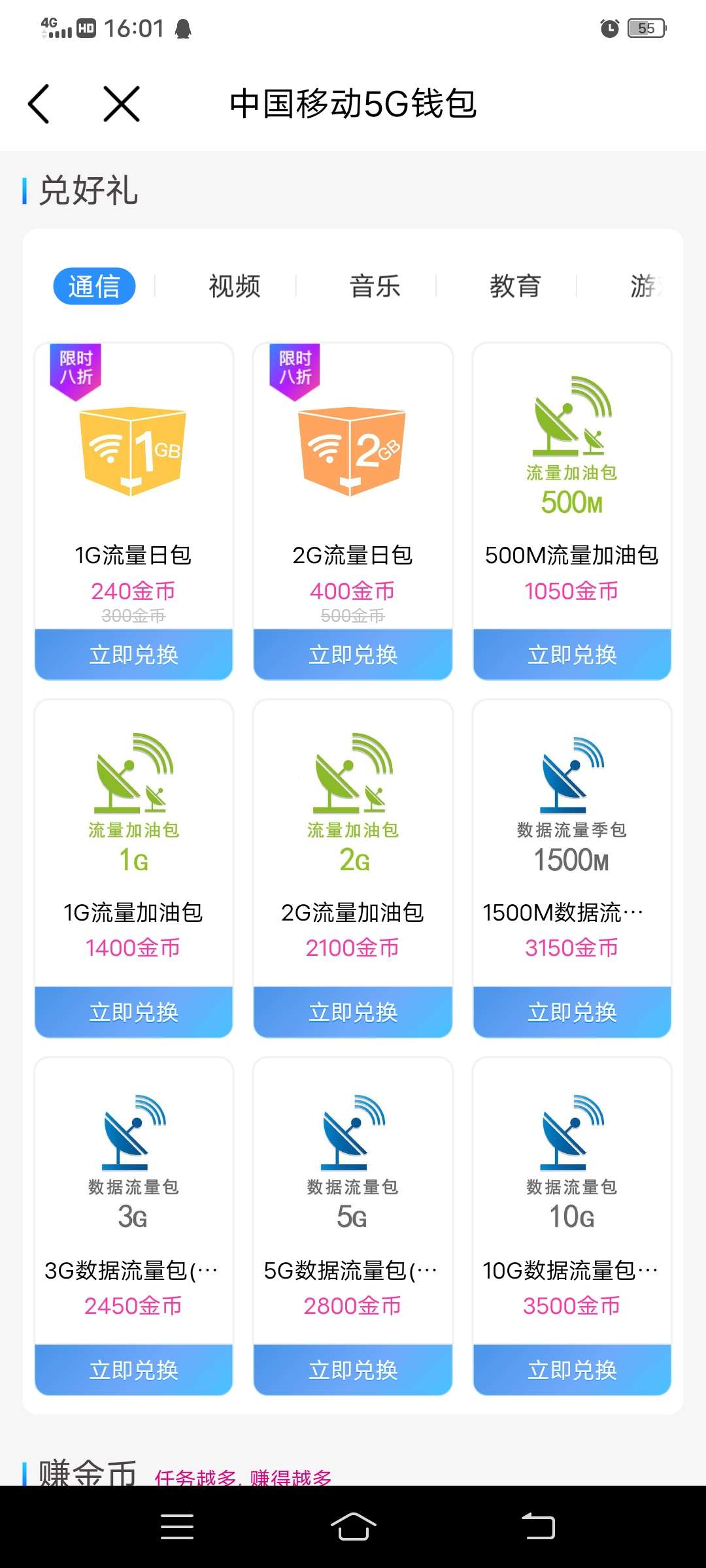The image size is (706, 1568).
Task: View the 1G流量日包 product image
Action: 134,451
